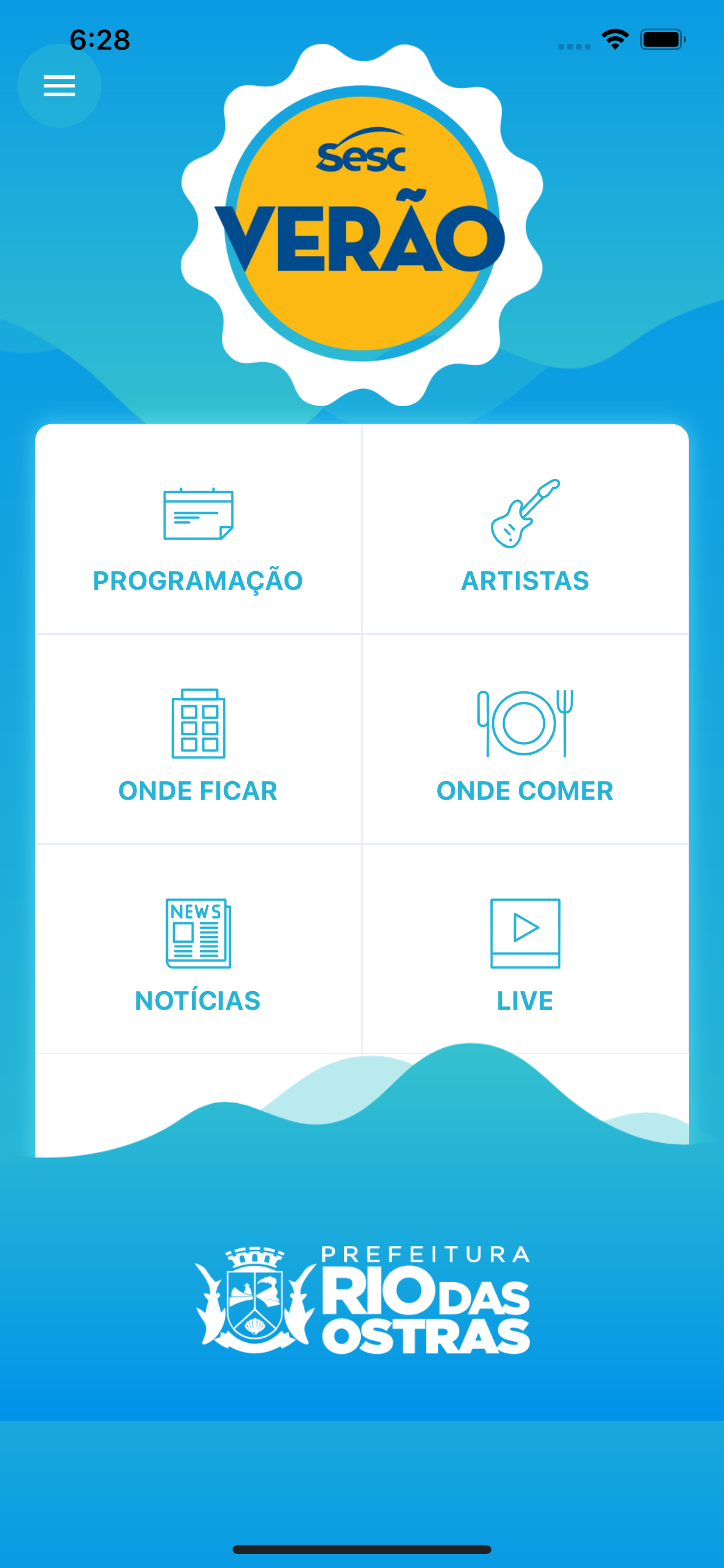Open the hamburger drawer menu
Screen dimensions: 724x1568
click(59, 86)
